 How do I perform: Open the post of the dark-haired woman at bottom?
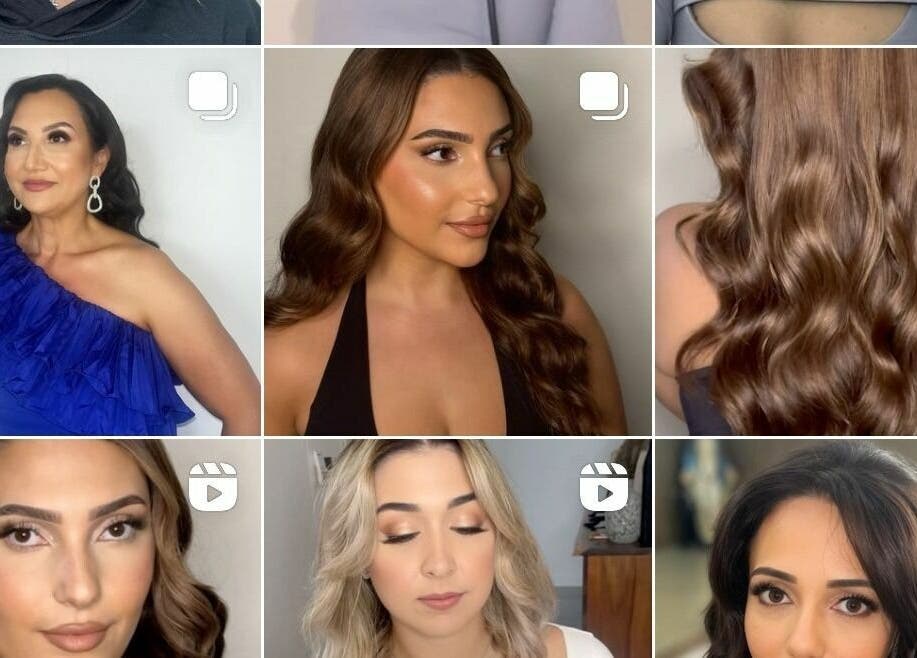(x=786, y=548)
